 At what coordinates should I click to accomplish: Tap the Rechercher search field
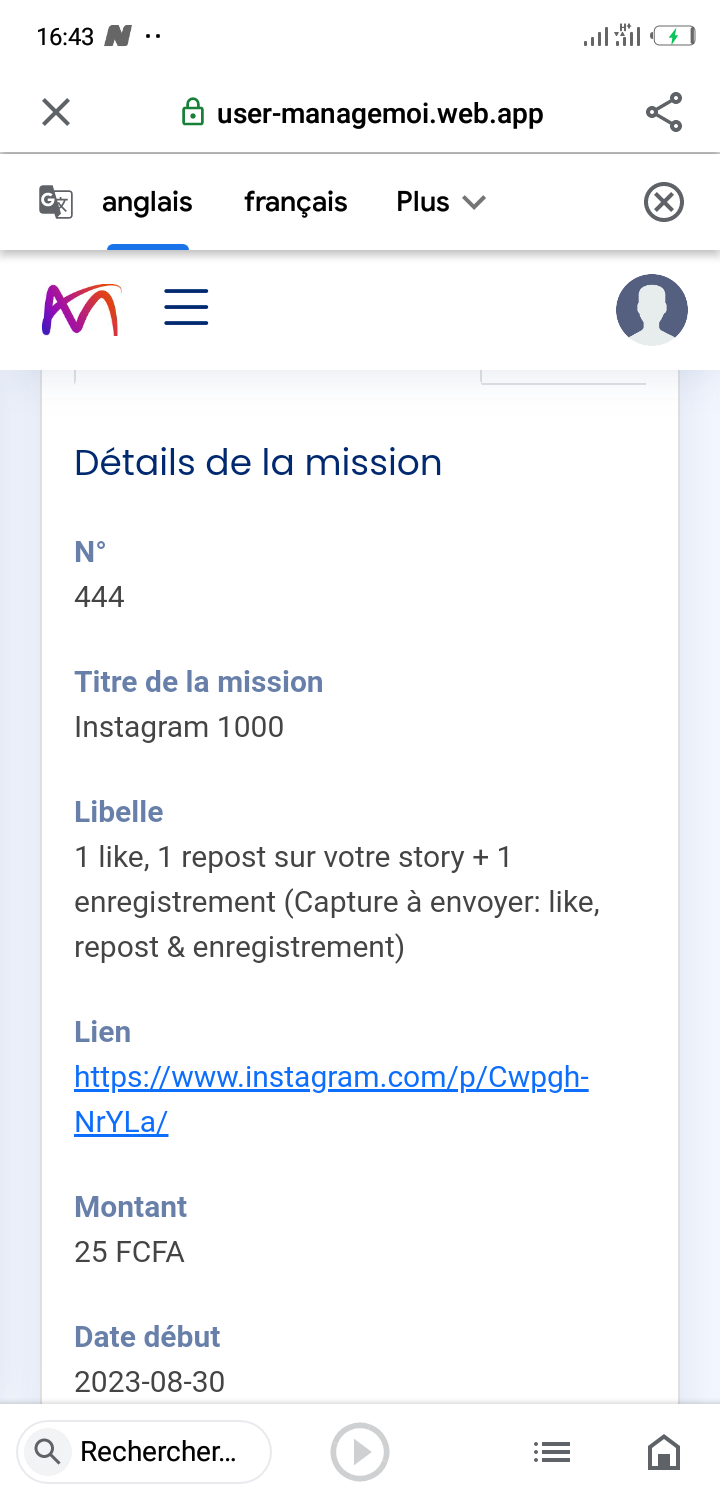[145, 1452]
